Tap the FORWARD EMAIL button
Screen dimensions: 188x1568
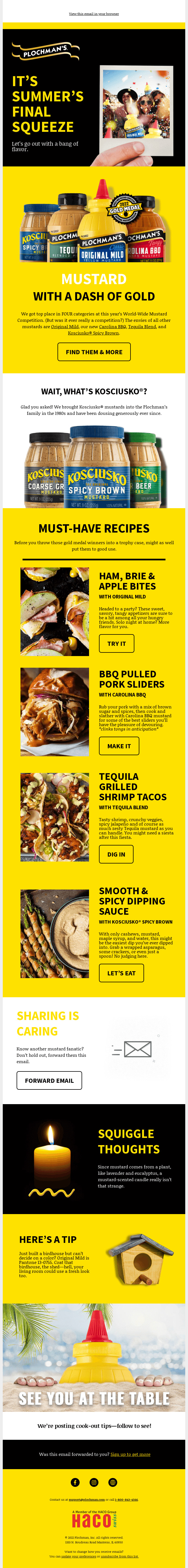(x=49, y=1080)
